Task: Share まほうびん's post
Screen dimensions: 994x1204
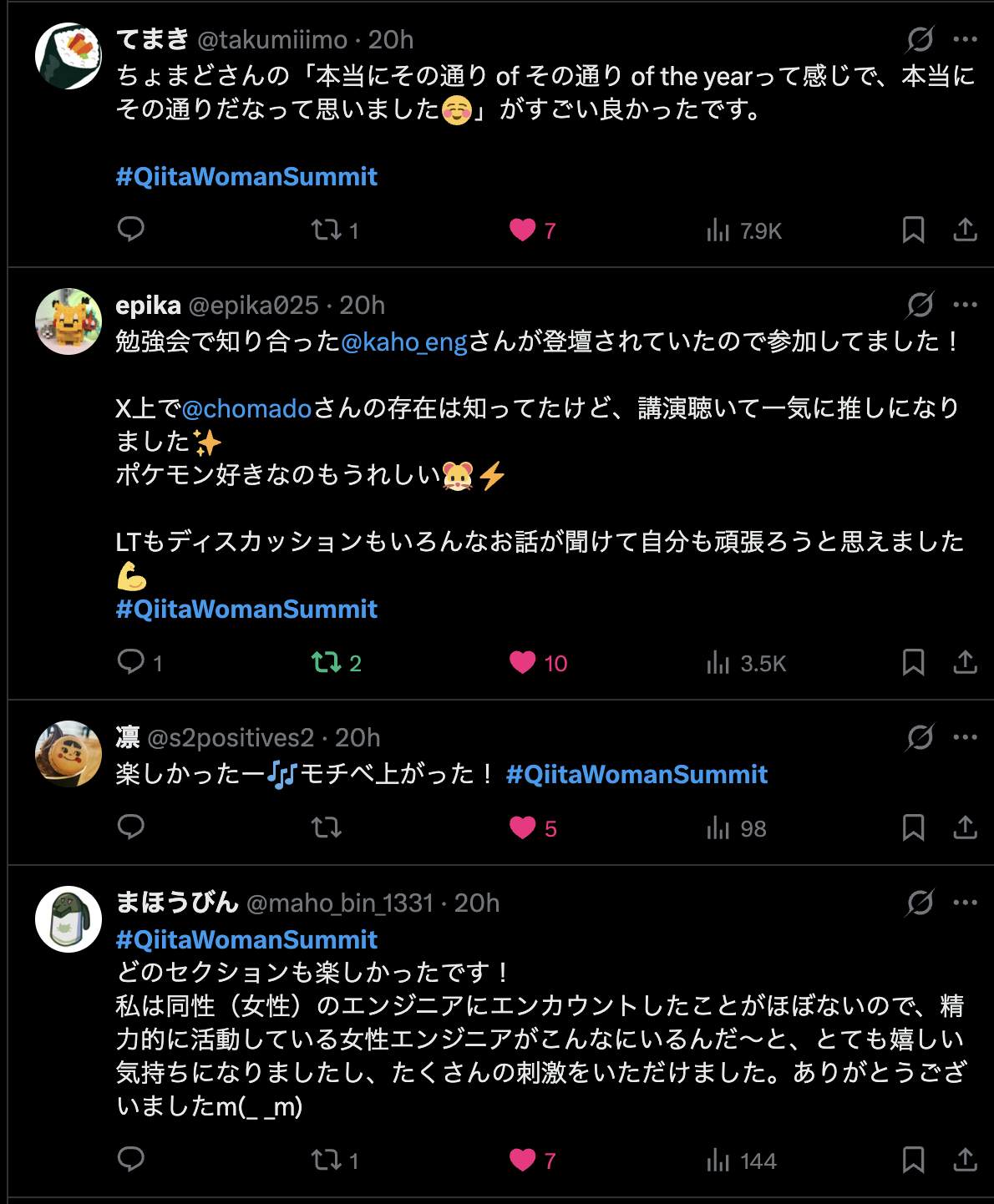Action: (965, 1160)
